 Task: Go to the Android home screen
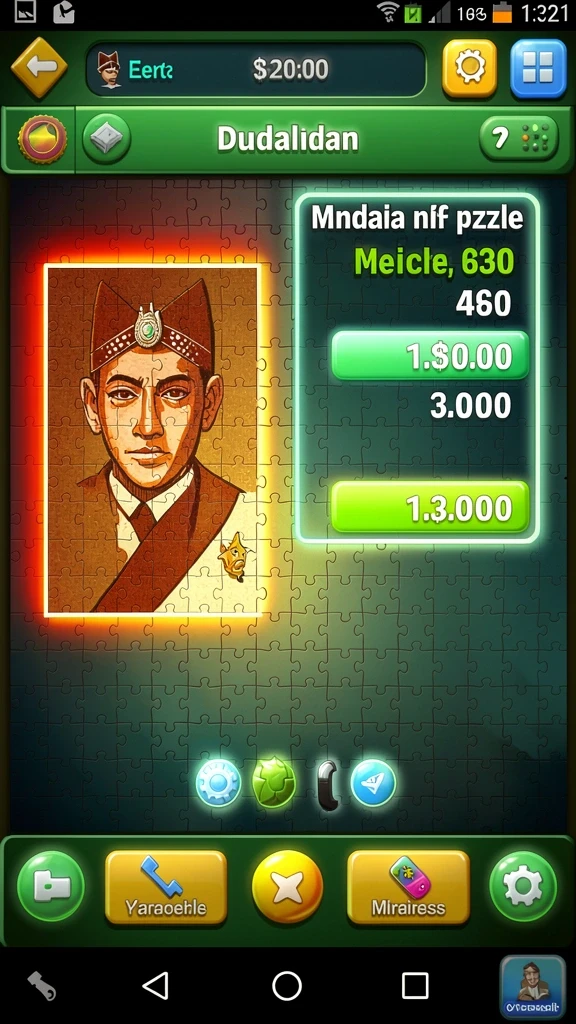tap(287, 985)
